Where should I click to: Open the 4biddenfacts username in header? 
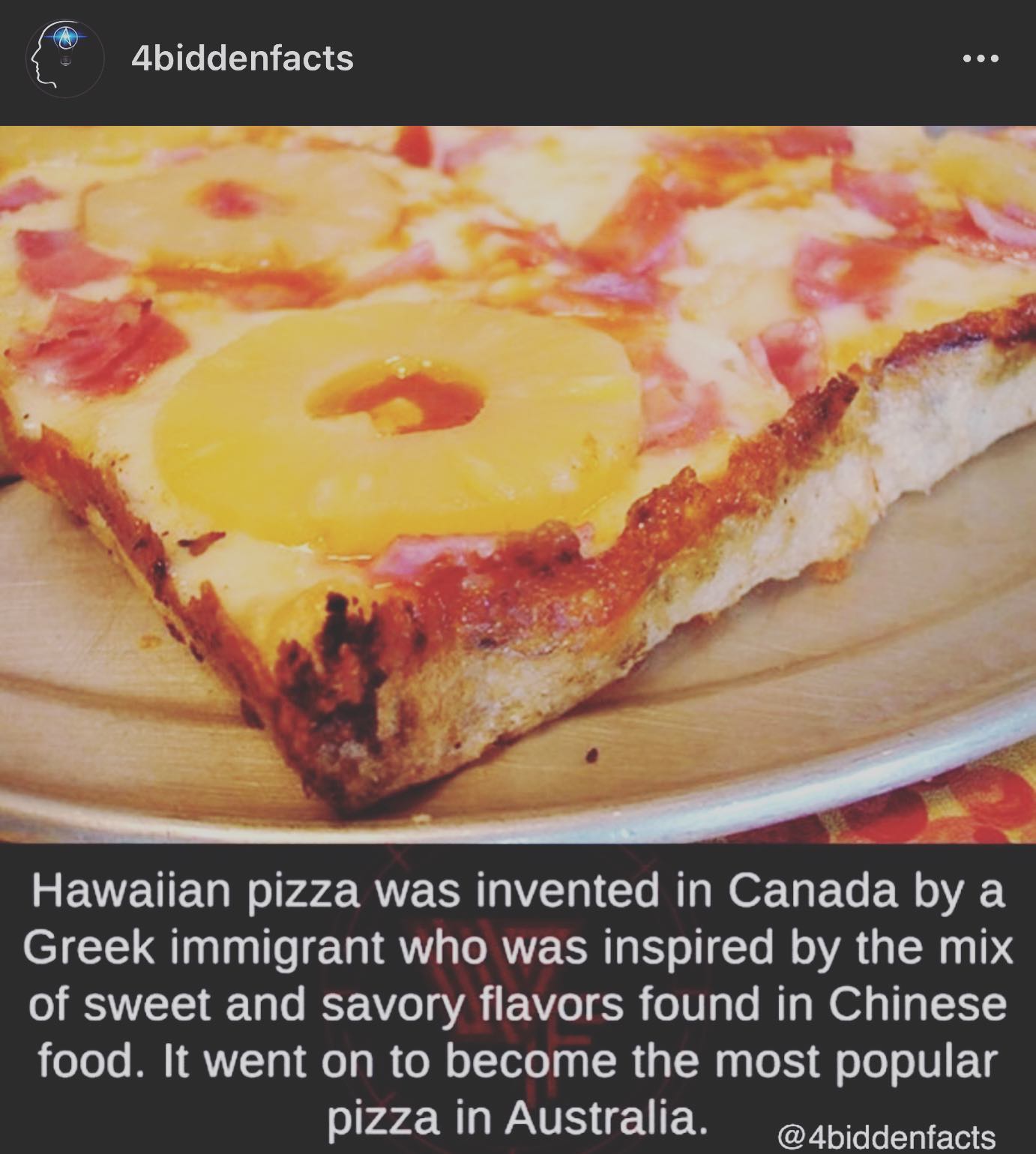click(241, 58)
